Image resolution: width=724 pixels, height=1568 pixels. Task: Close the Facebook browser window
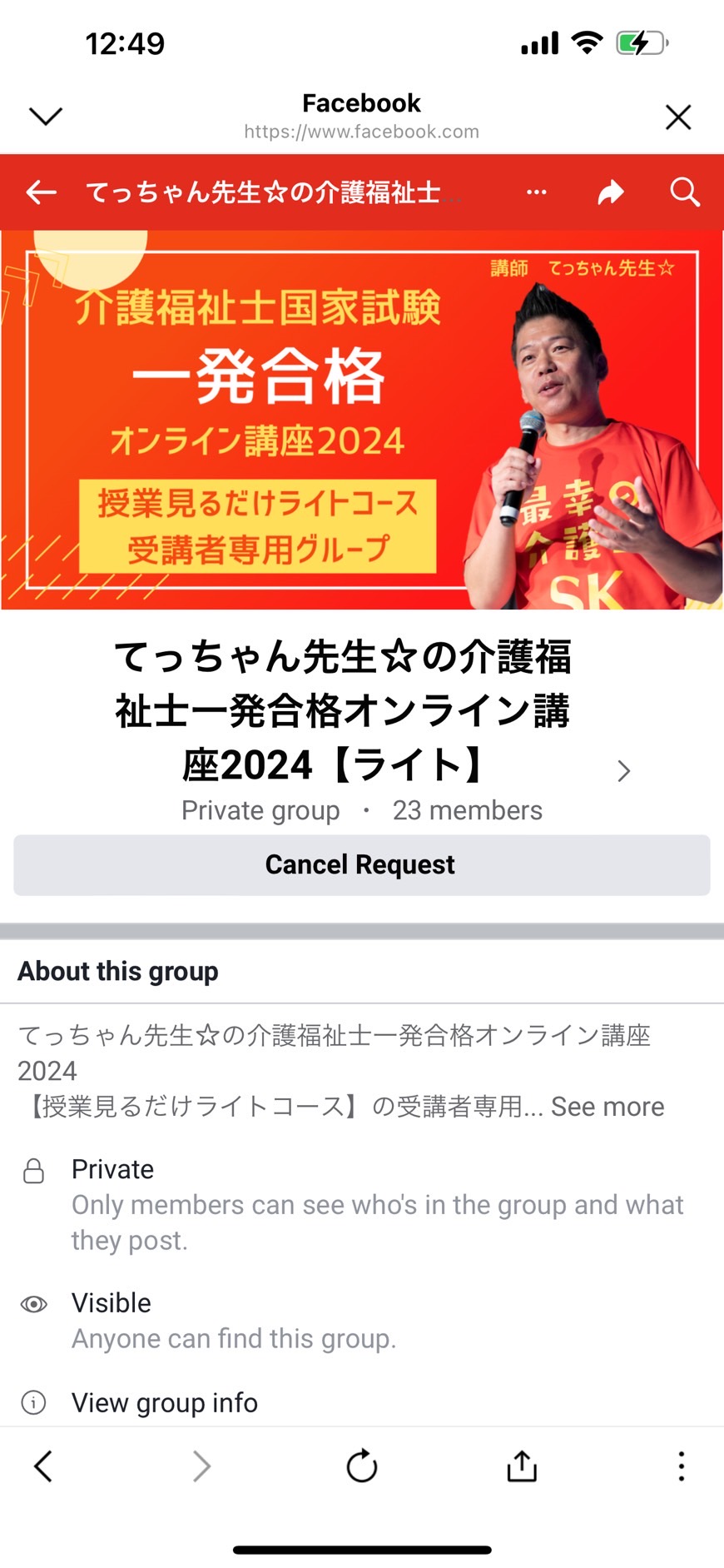click(678, 117)
